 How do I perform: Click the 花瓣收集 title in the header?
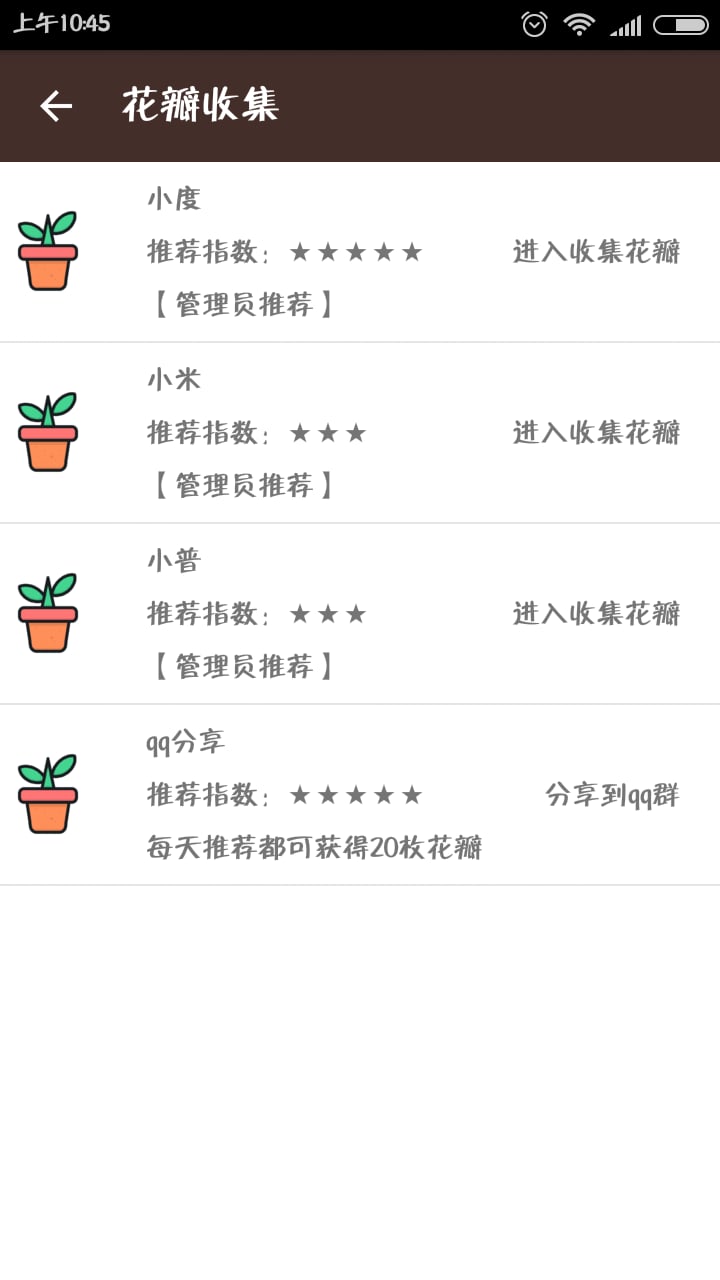199,105
